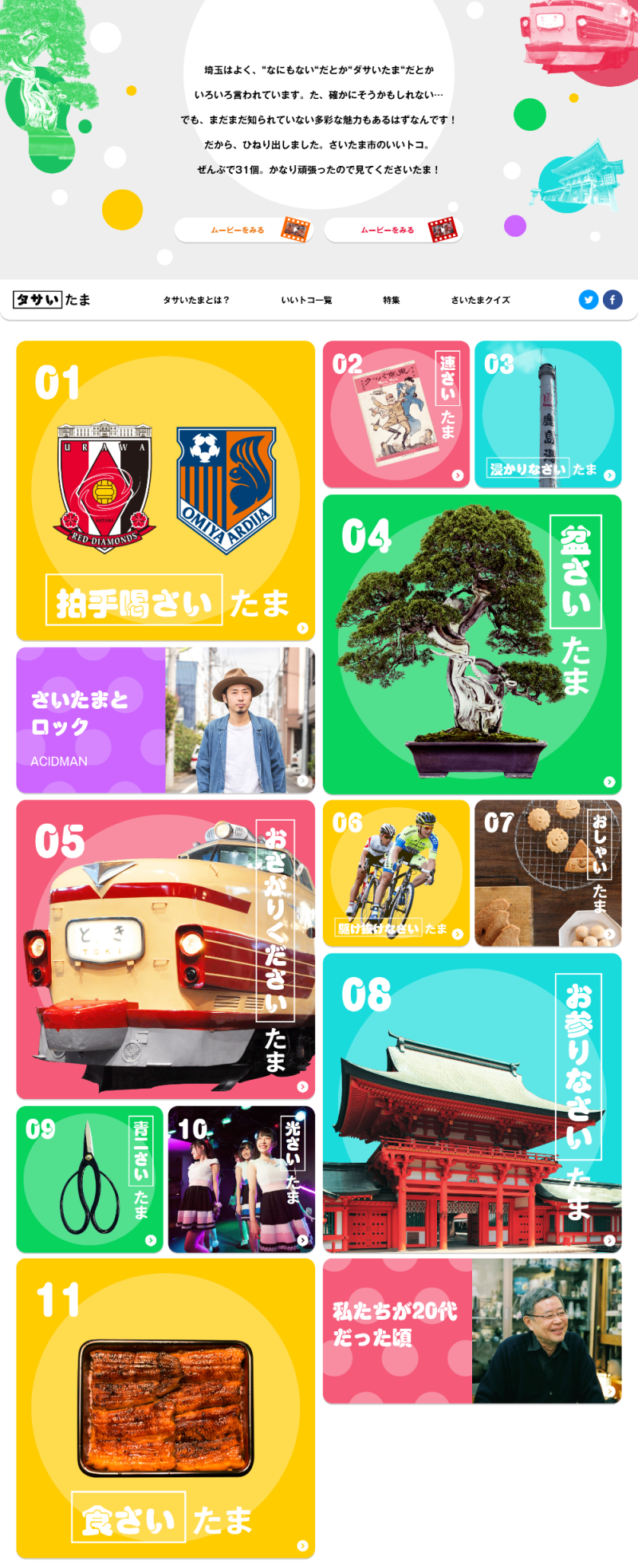Open card 02 with the old book

click(x=396, y=415)
